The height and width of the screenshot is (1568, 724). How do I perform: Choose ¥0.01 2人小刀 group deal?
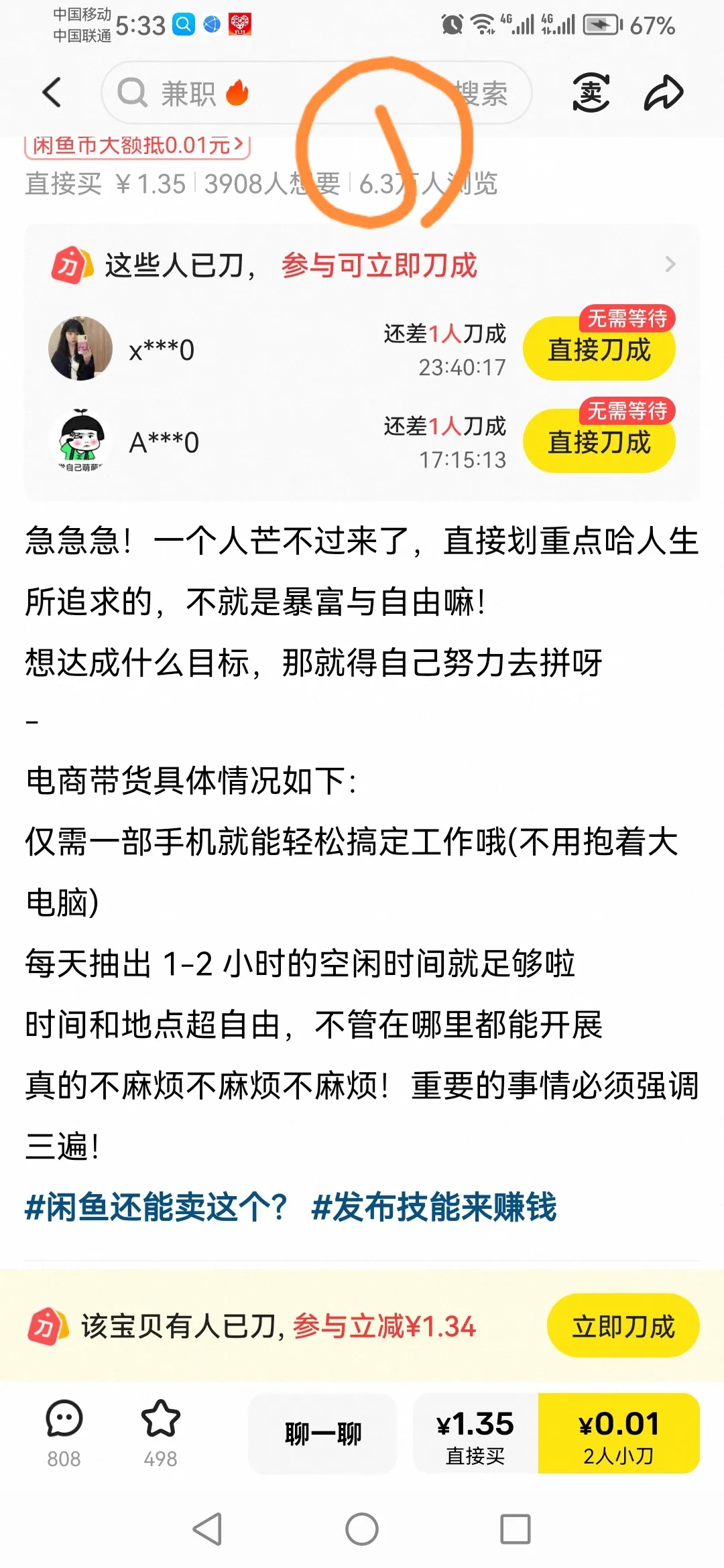pyautogui.click(x=619, y=1434)
